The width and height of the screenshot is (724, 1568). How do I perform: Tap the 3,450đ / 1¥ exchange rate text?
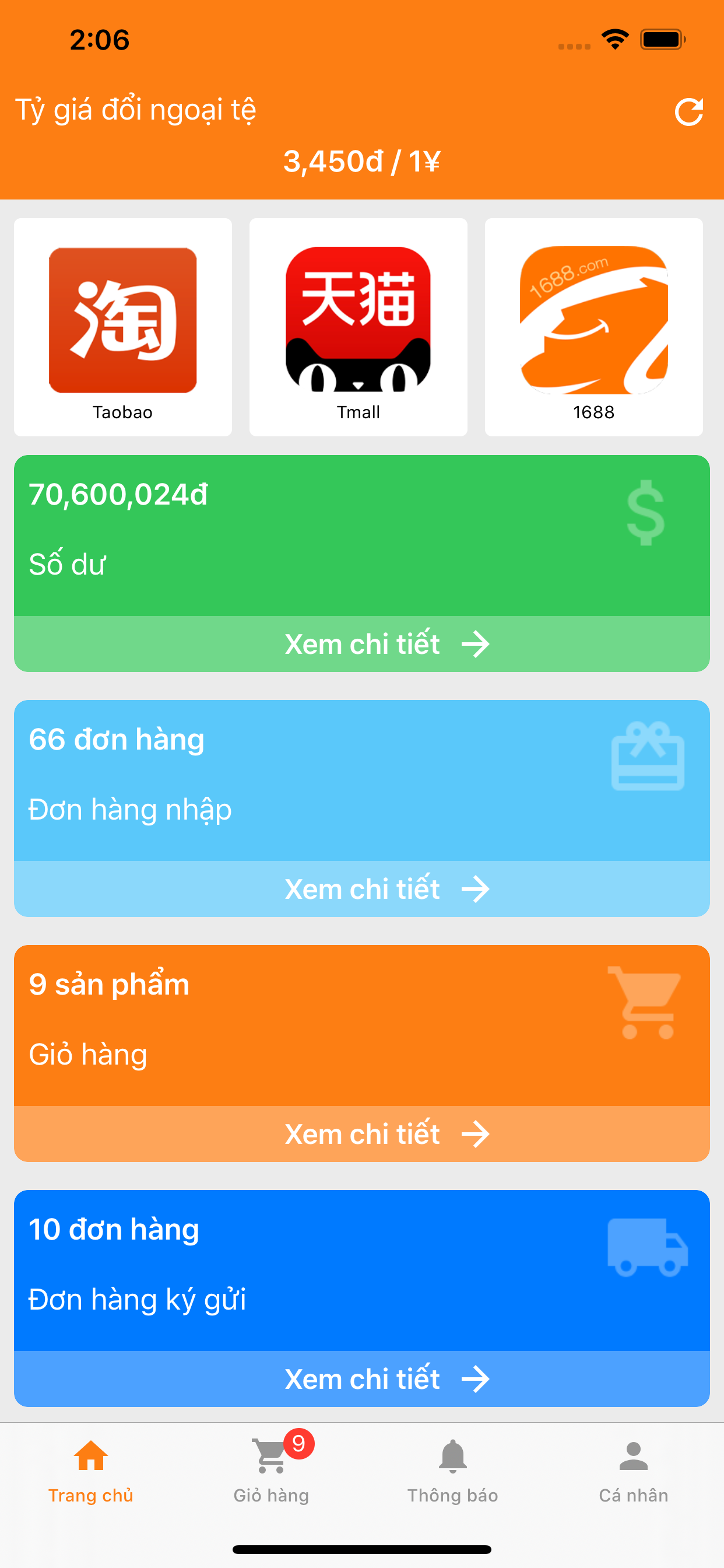[x=362, y=160]
